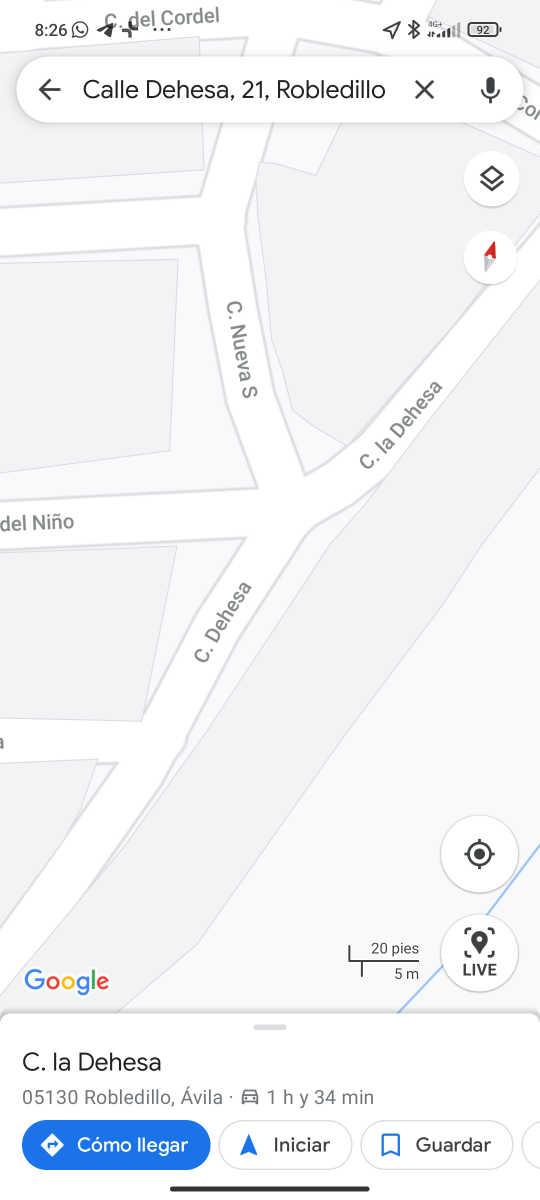The width and height of the screenshot is (540, 1200).
Task: Open the map layers selector
Action: [491, 179]
